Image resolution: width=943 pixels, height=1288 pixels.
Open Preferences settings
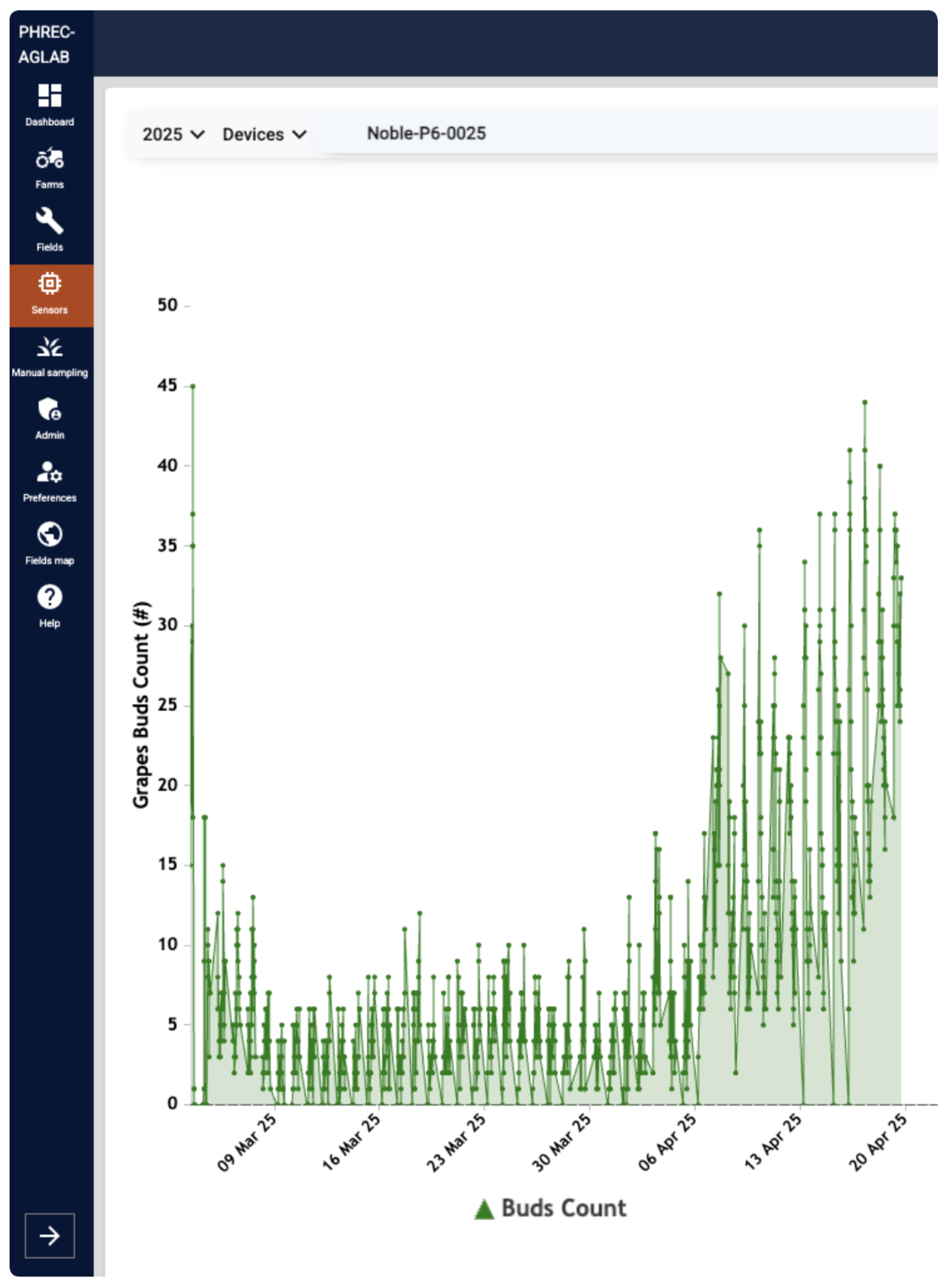[x=50, y=482]
